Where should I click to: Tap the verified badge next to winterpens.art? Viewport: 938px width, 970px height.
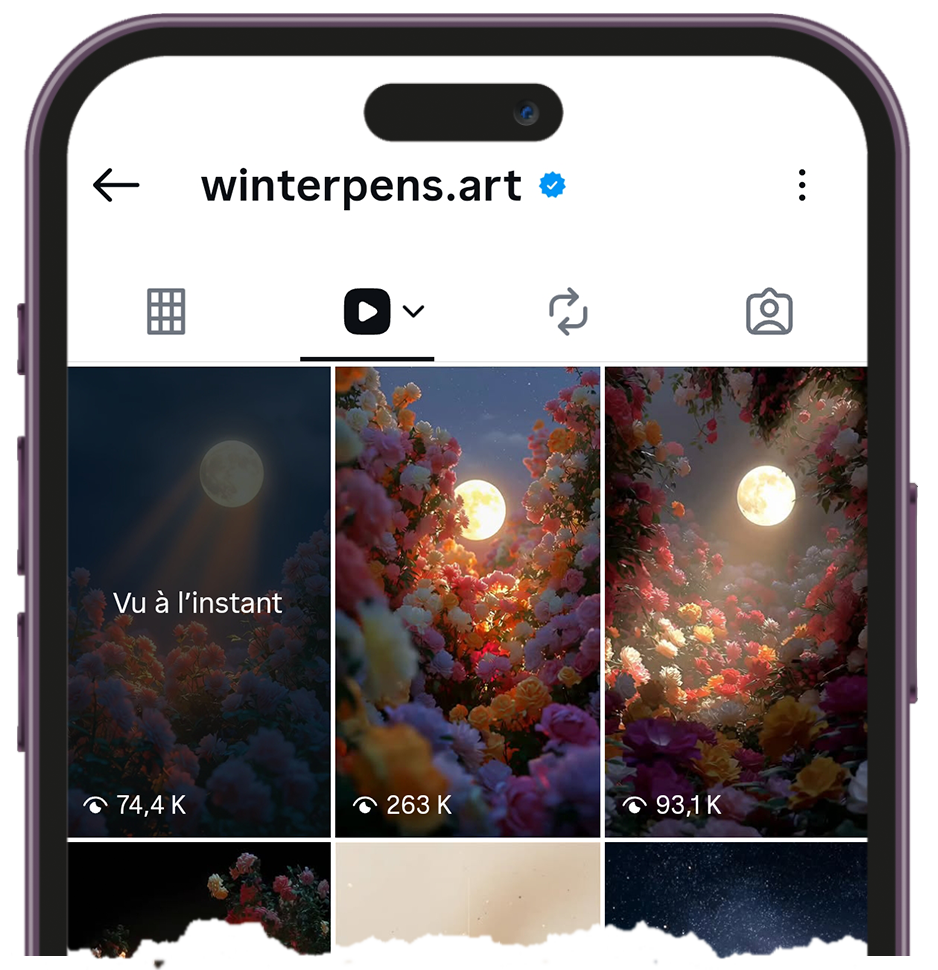click(553, 183)
